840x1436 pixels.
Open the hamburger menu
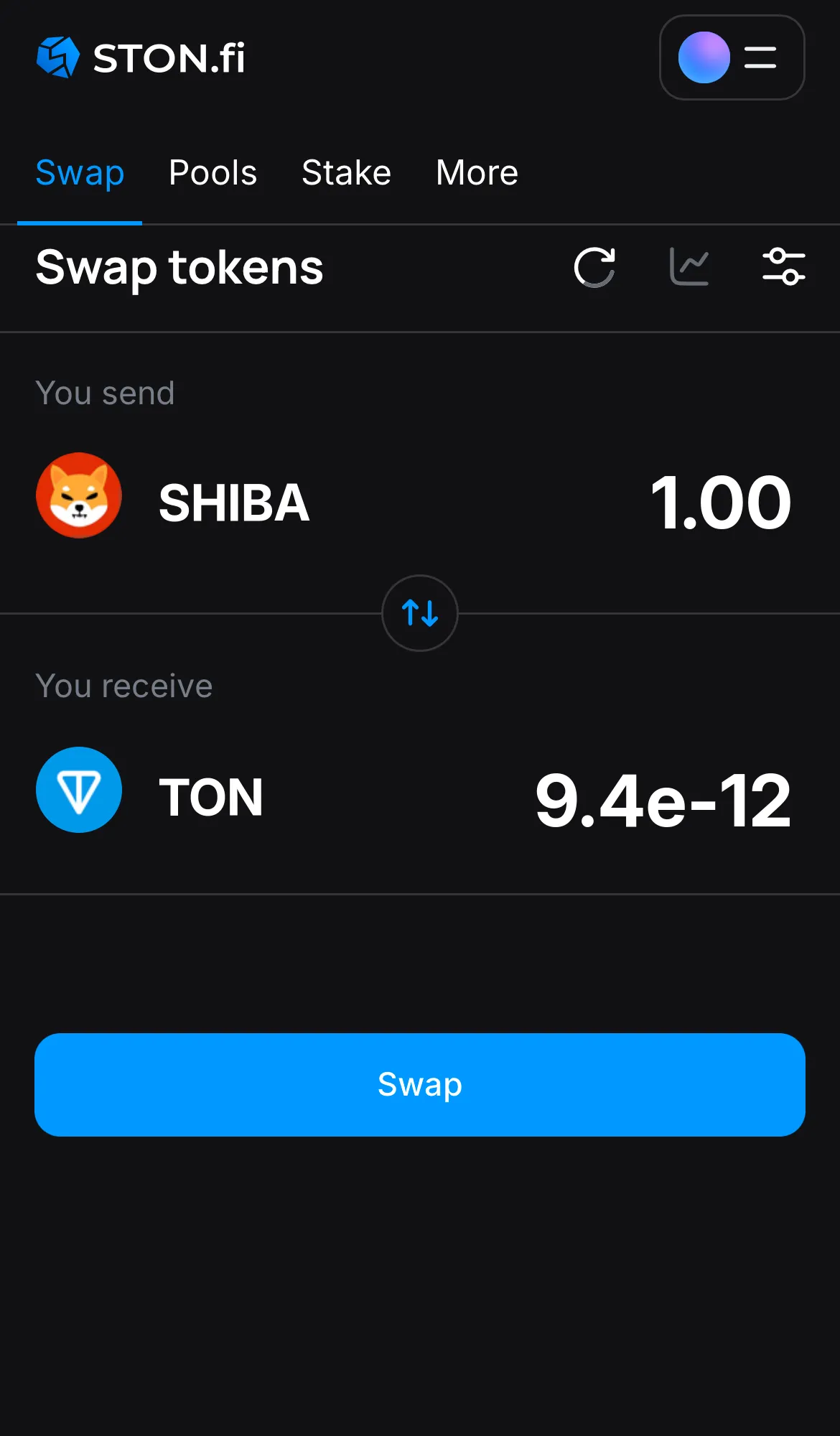(759, 57)
